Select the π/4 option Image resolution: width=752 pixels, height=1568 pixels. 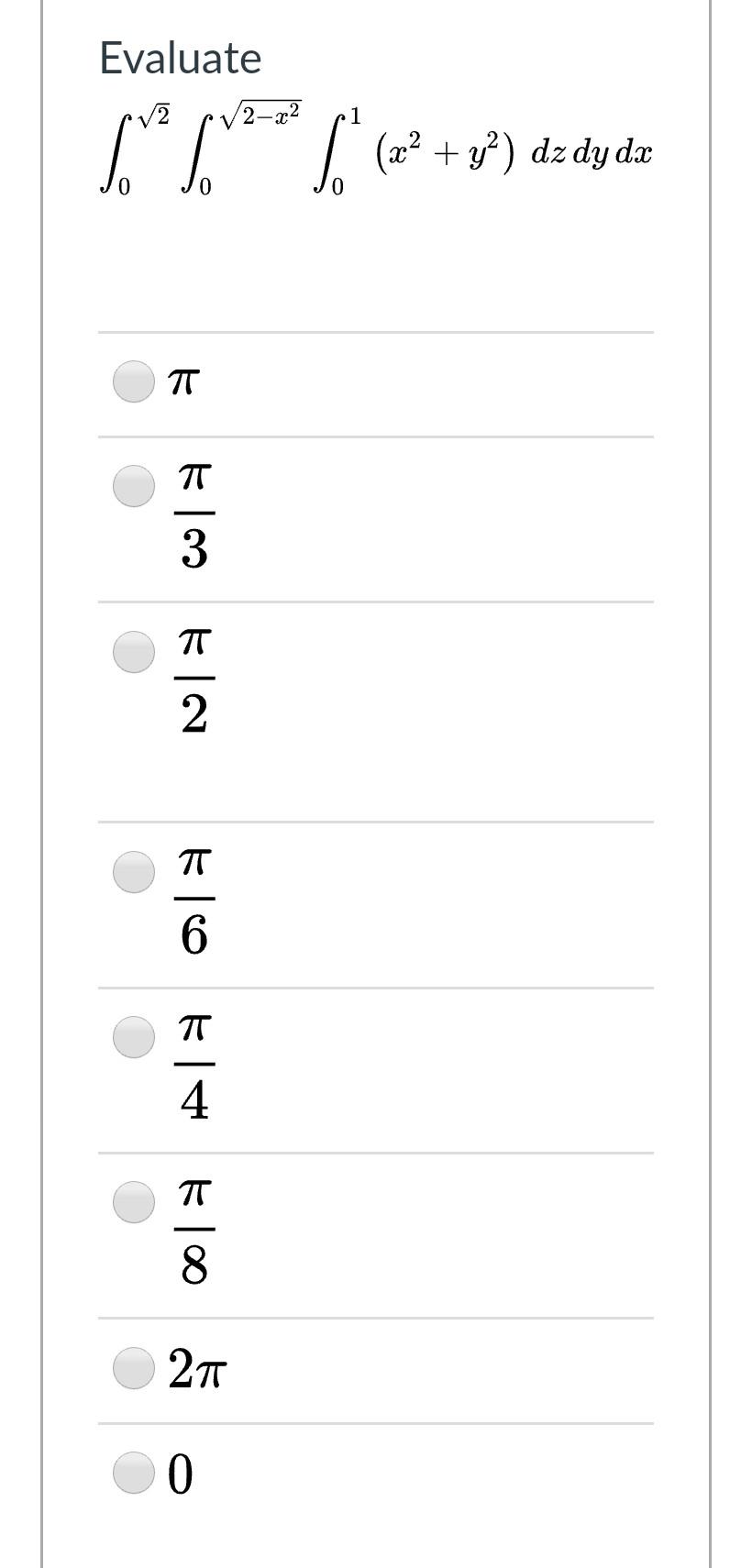tap(134, 1036)
